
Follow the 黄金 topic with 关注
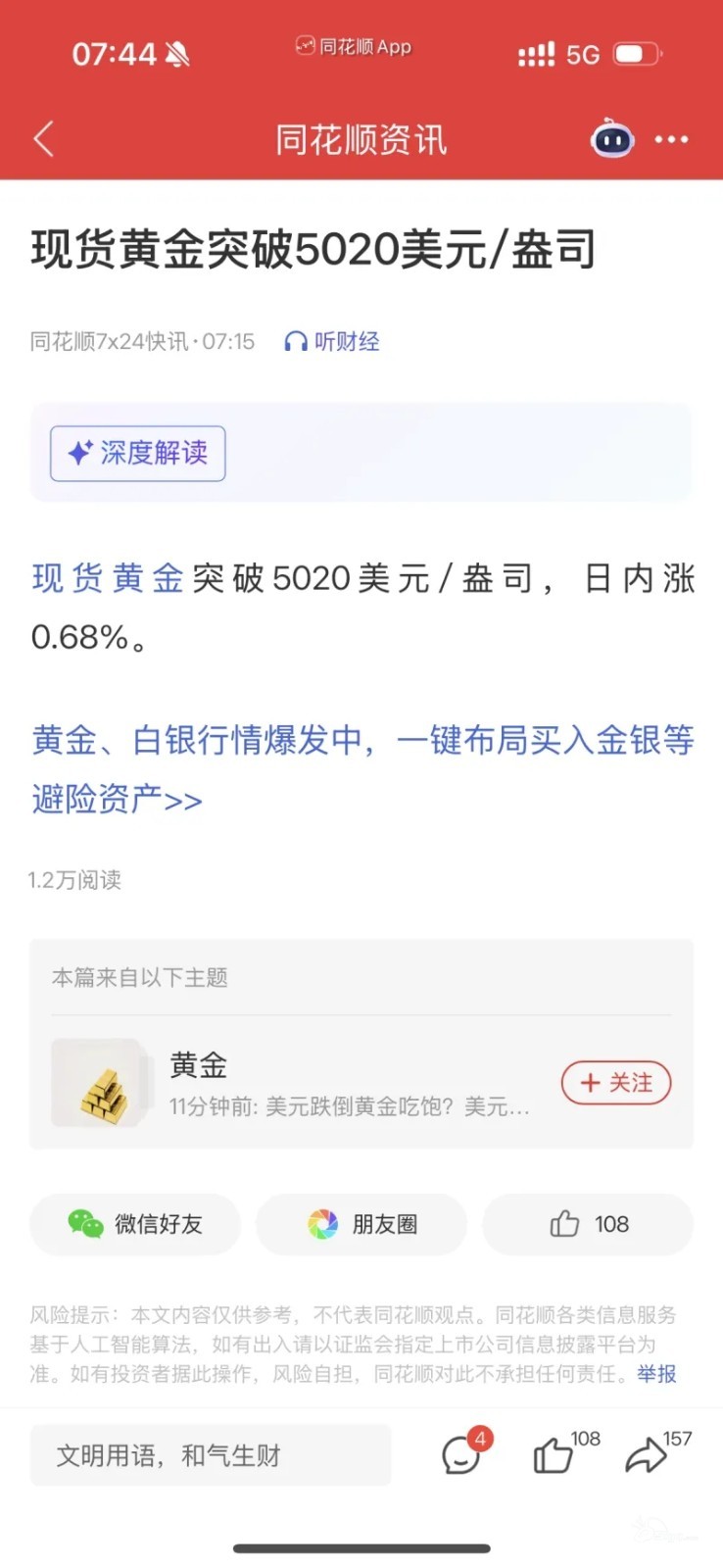pyautogui.click(x=615, y=1083)
